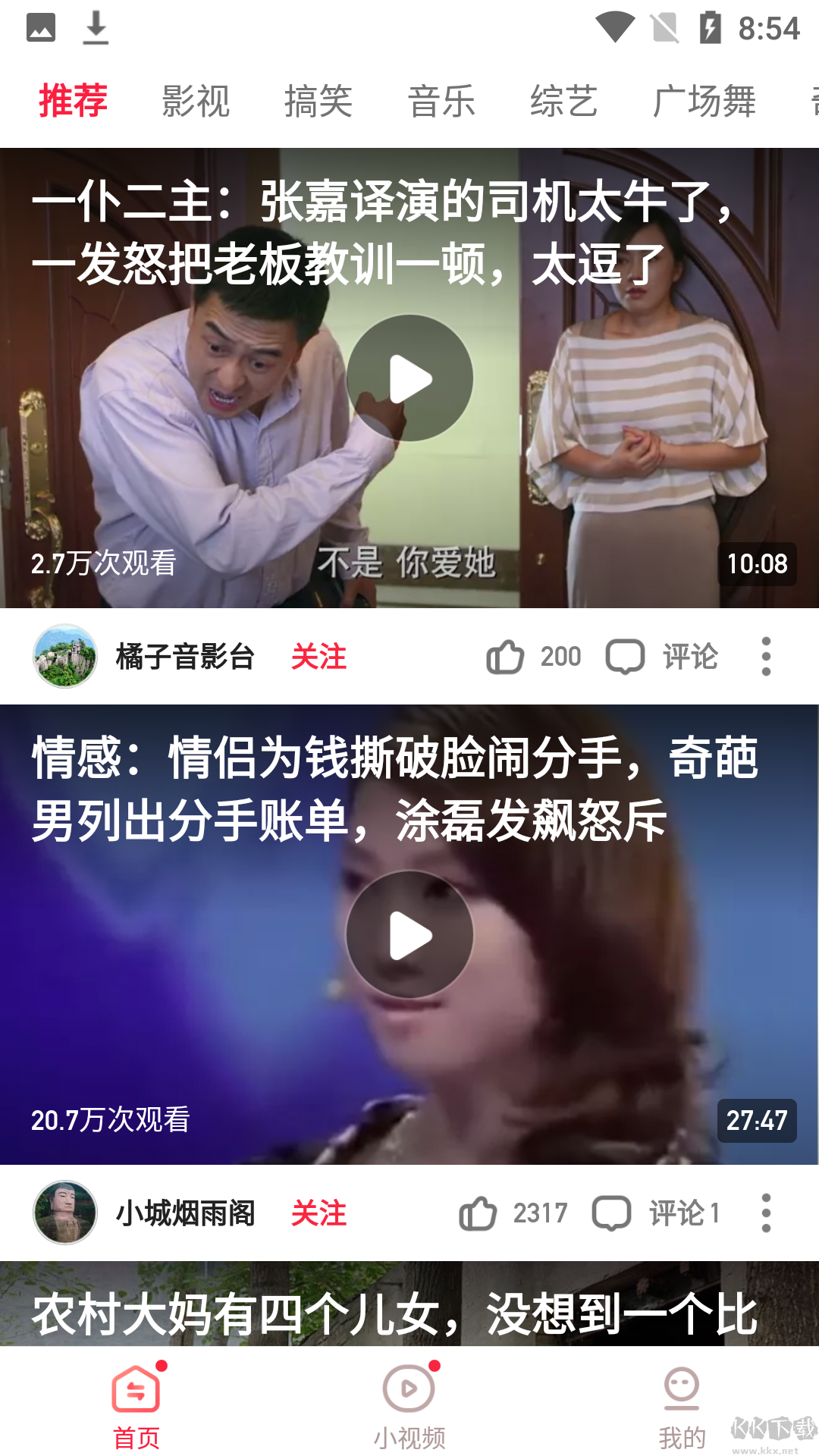Open 橘子音影台 profile avatar
This screenshot has width=819, height=1456.
[x=65, y=656]
